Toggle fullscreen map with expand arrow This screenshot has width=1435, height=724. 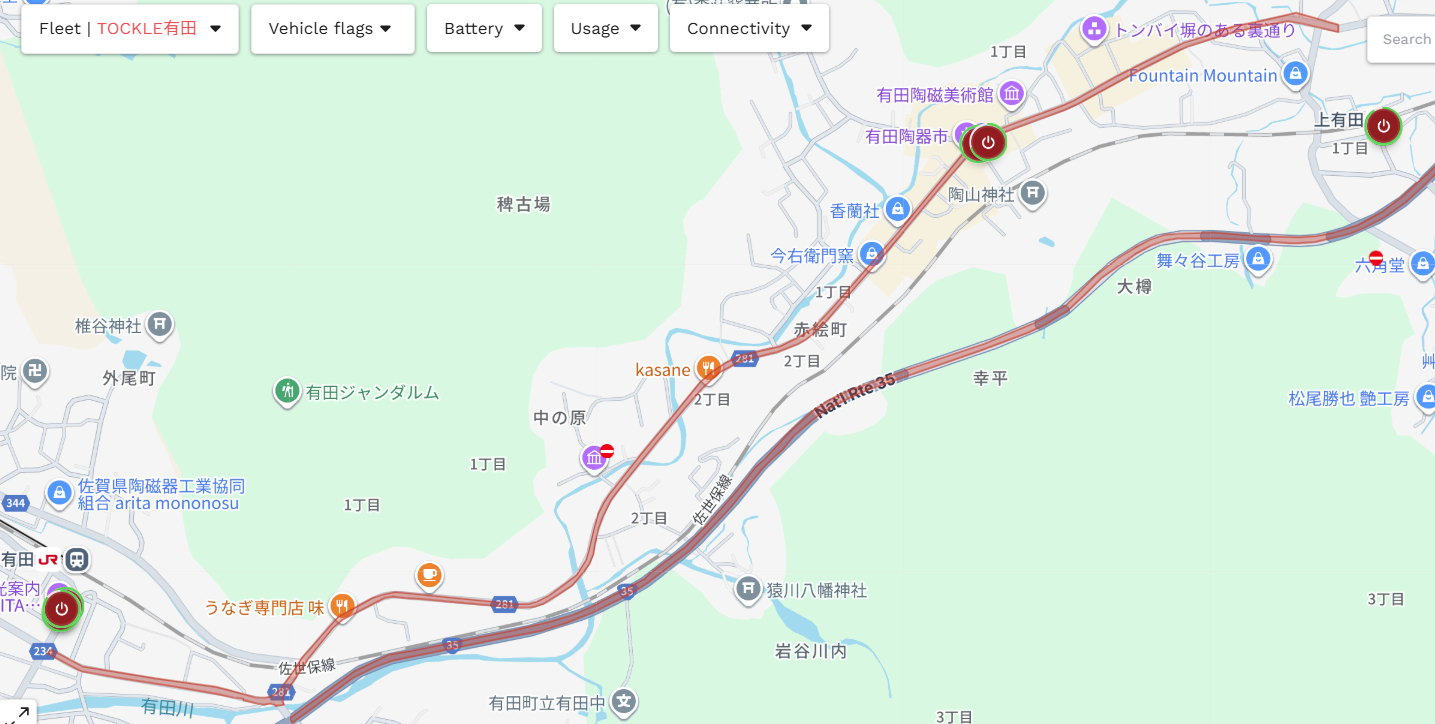click(17, 714)
